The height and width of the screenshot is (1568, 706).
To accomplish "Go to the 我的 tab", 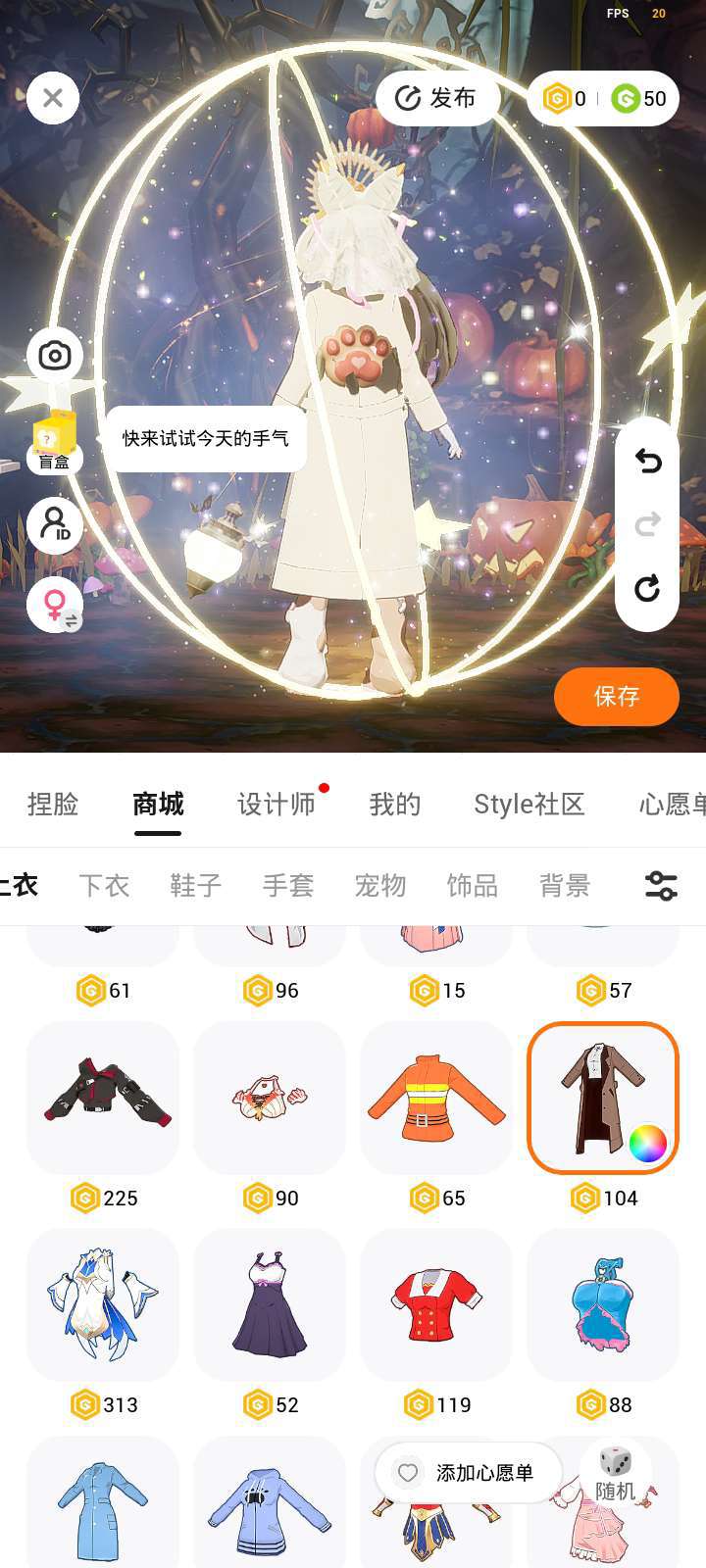I will [x=395, y=805].
